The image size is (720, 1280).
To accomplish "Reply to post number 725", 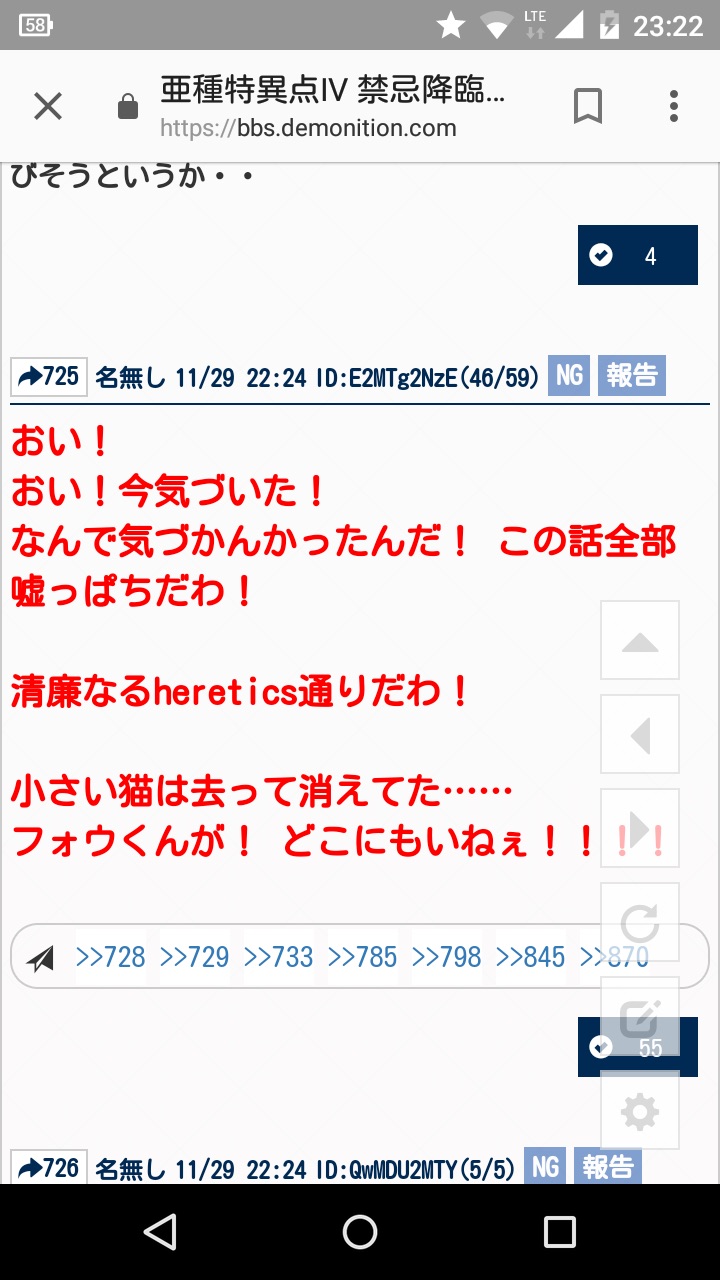I will [49, 377].
